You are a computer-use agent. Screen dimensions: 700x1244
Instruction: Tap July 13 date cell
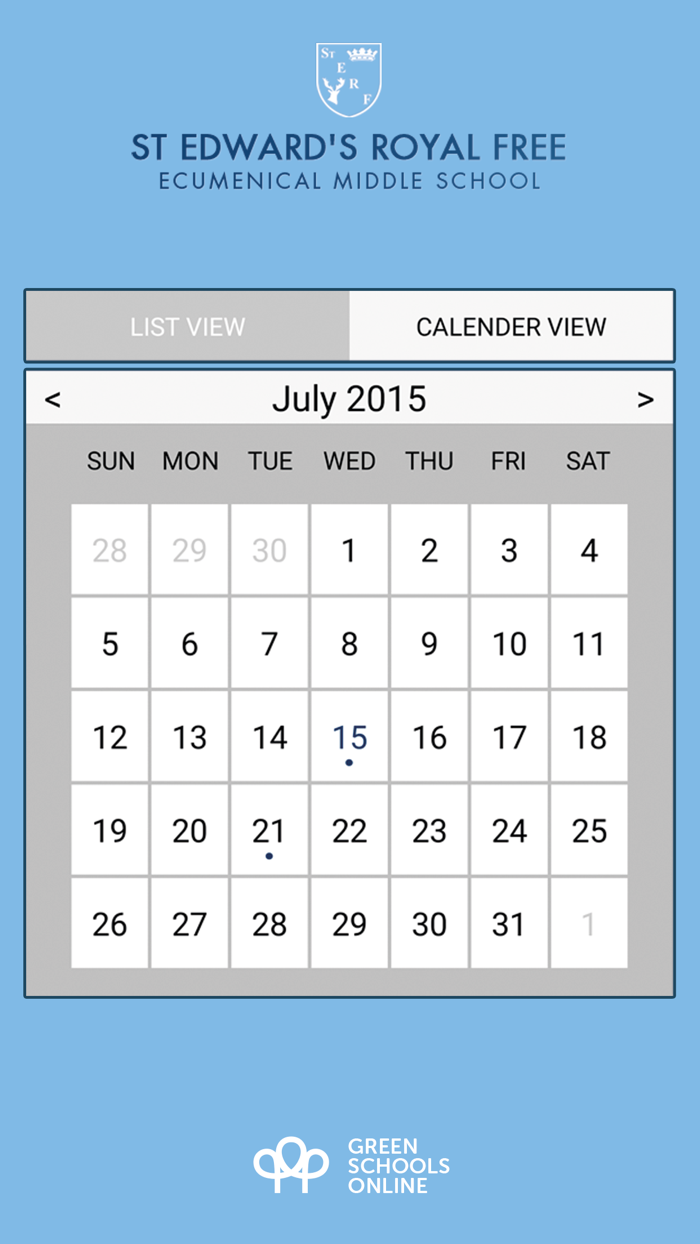point(189,738)
